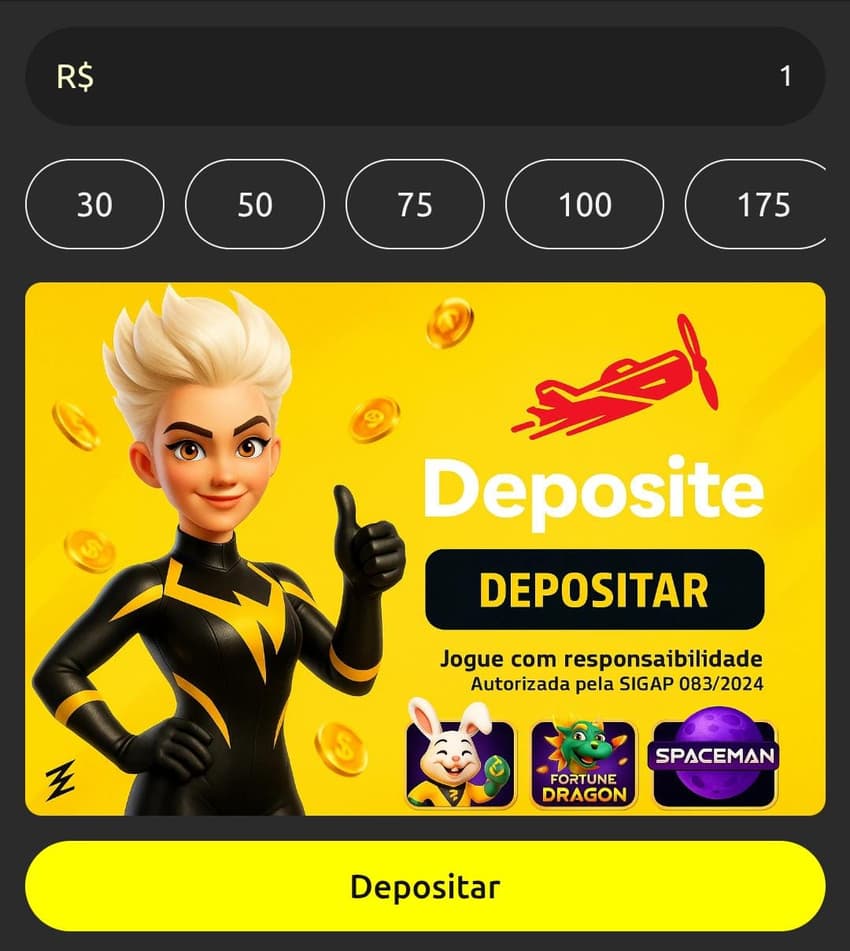The width and height of the screenshot is (850, 951).
Task: Pick the 175 amount option
Action: [765, 204]
